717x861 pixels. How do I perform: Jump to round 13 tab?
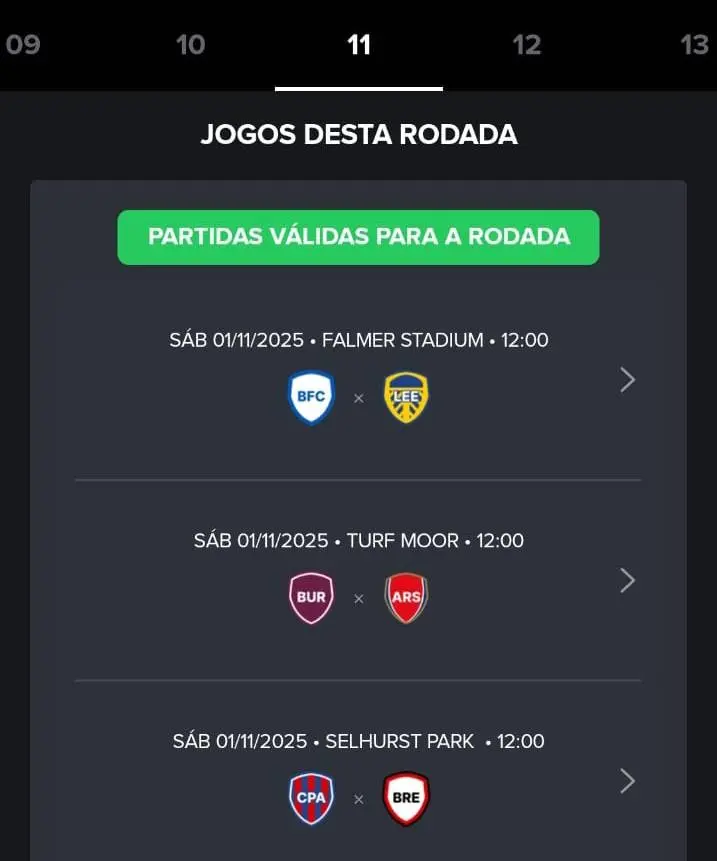(694, 45)
